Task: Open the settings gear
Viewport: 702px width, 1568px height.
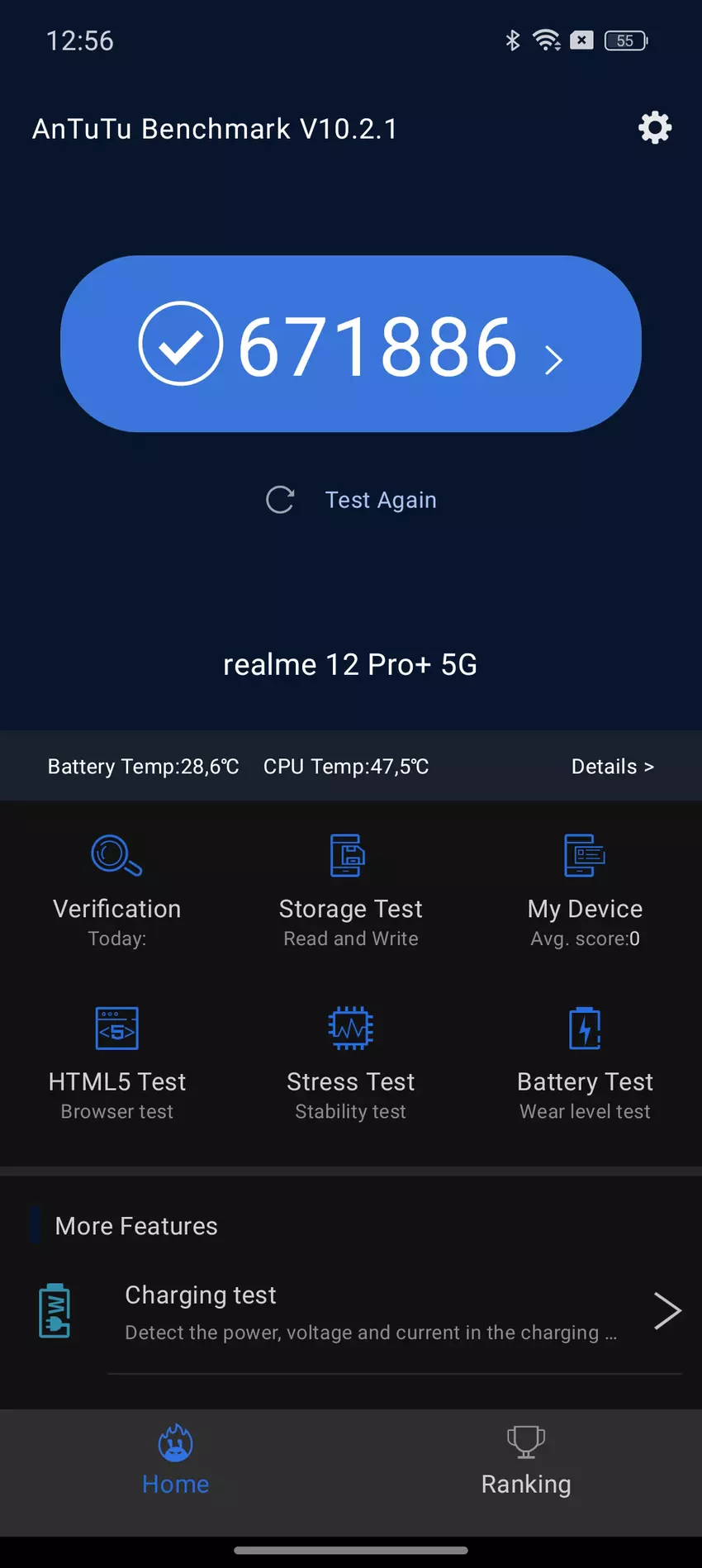Action: pyautogui.click(x=655, y=128)
